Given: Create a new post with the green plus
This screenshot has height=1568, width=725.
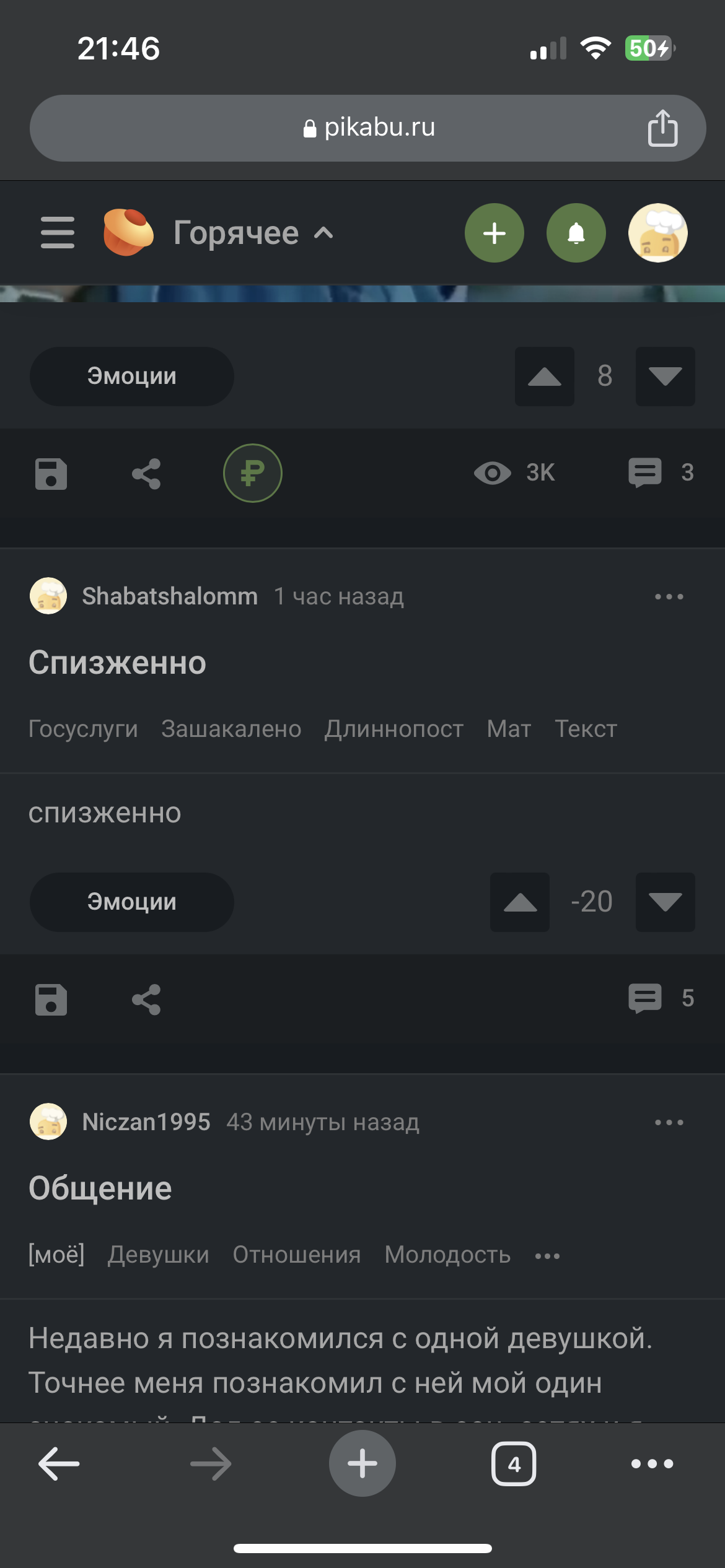Looking at the screenshot, I should [494, 233].
